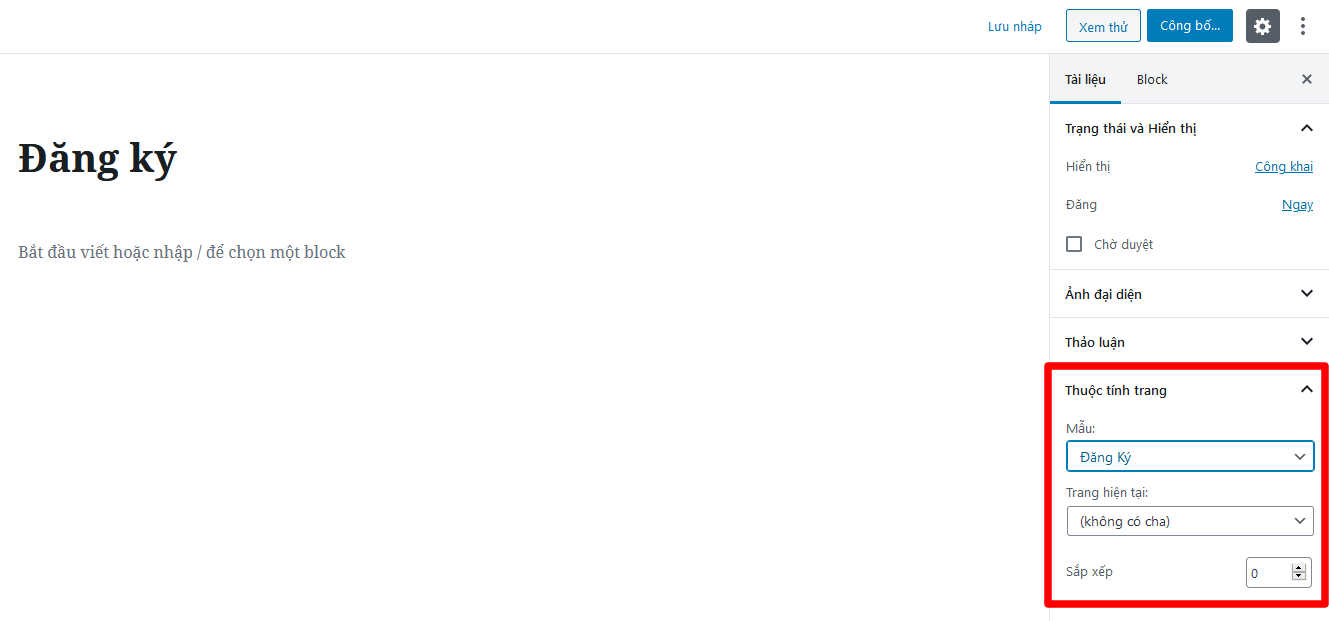Publish with the Công bố button
This screenshot has width=1329, height=621.
pos(1189,26)
